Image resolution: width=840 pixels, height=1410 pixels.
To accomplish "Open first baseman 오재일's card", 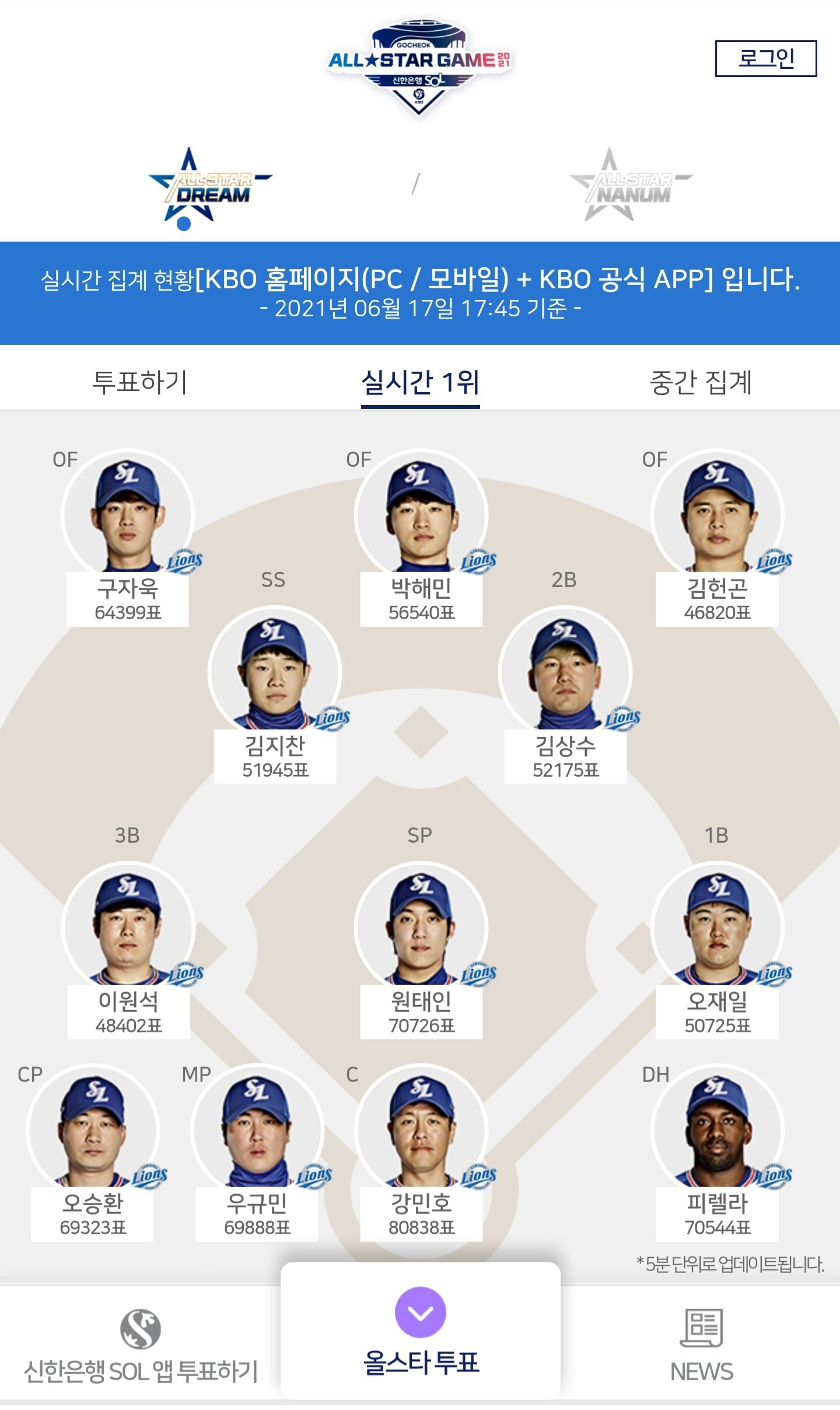I will pos(717,927).
